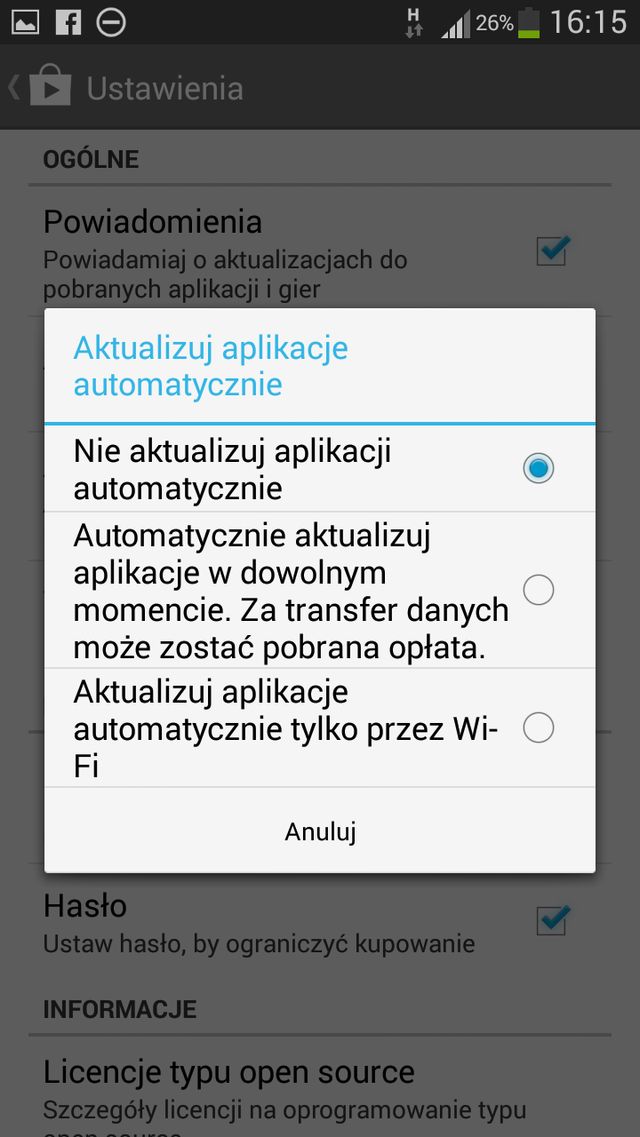Select "Nie aktualizuj aplikacji automatycznie" option
640x1137 pixels.
tap(320, 468)
